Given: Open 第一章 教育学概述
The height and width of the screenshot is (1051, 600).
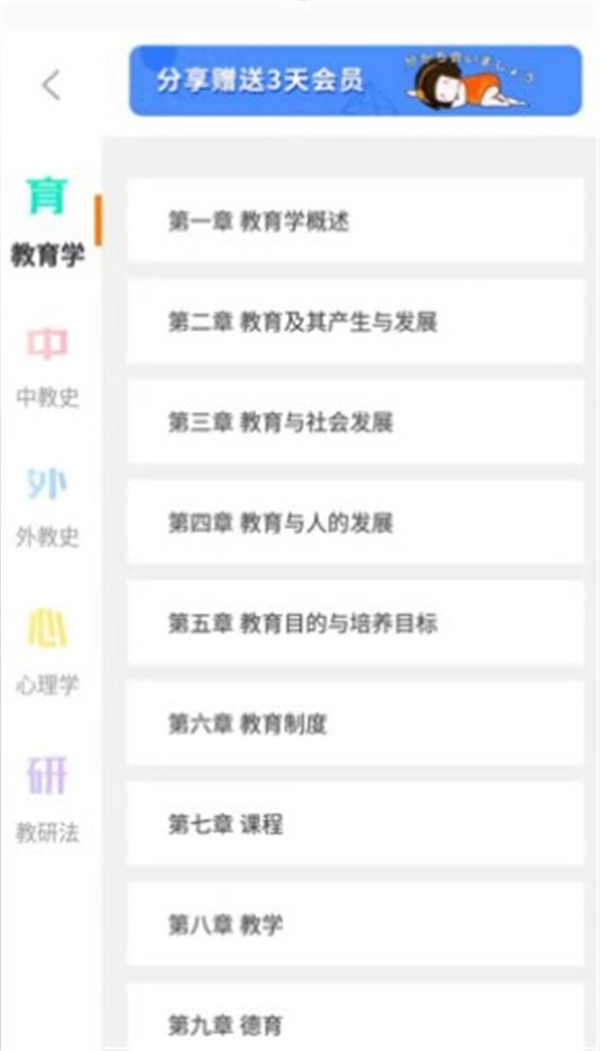Looking at the screenshot, I should coord(355,222).
